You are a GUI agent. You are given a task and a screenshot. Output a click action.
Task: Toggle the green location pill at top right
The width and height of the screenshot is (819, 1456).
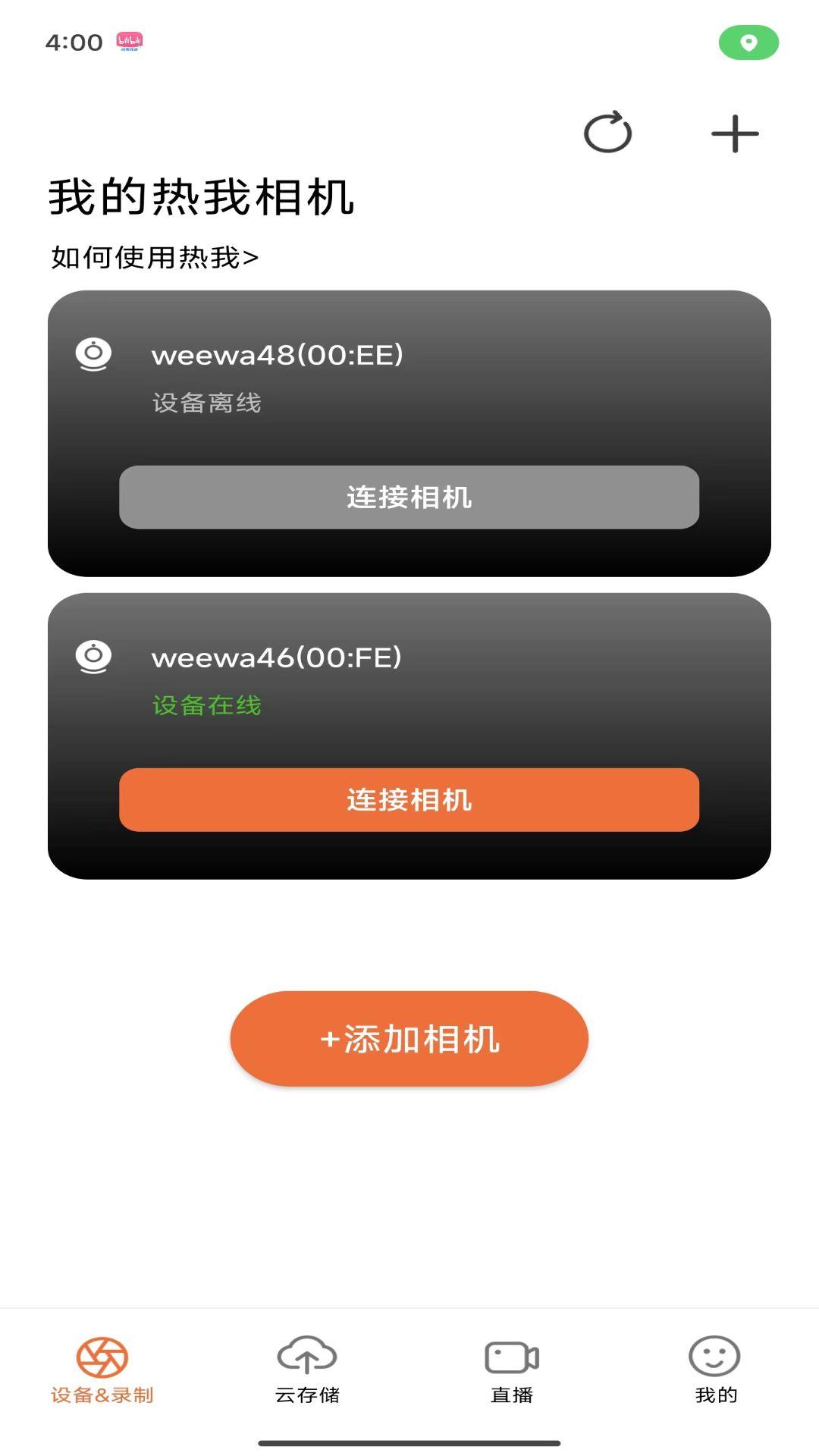click(748, 43)
